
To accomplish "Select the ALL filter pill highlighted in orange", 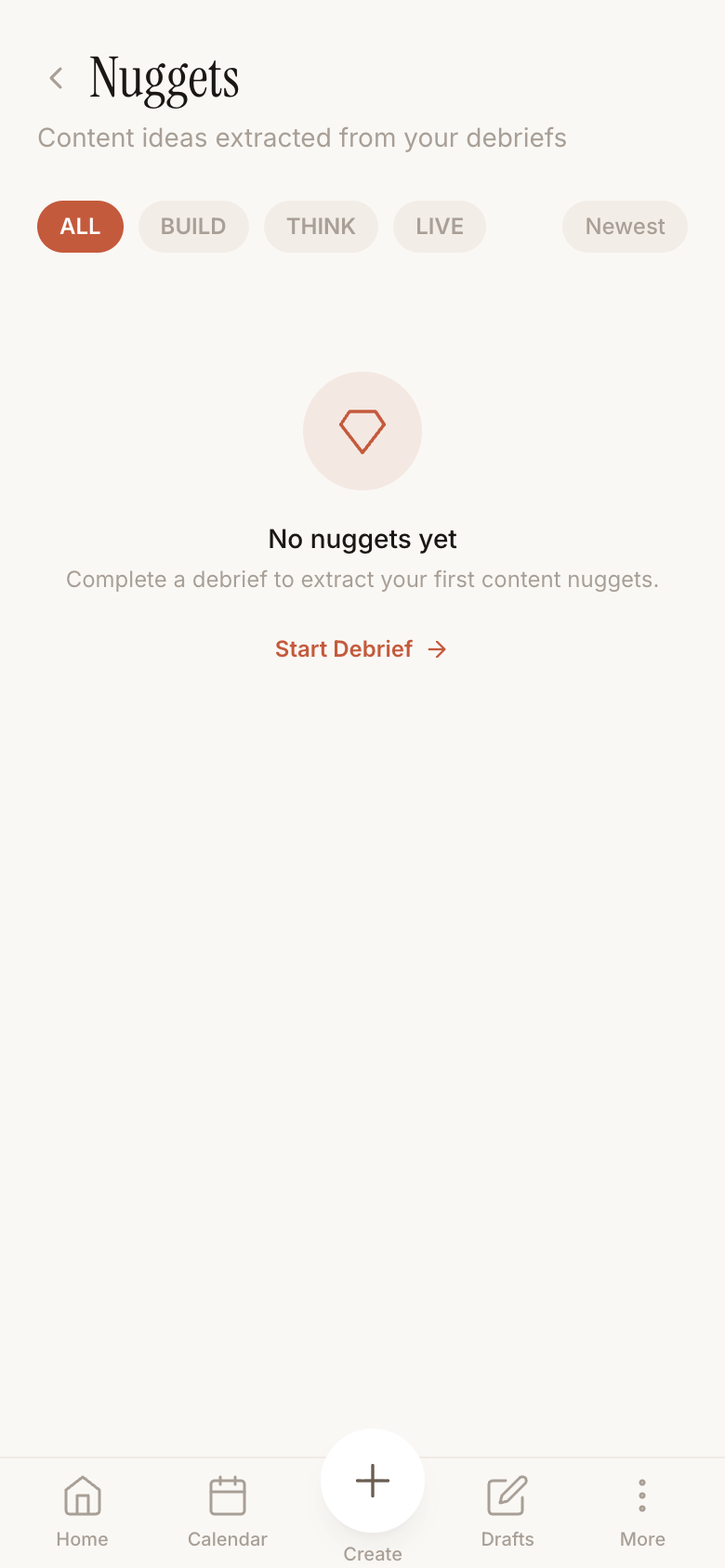I will point(80,226).
